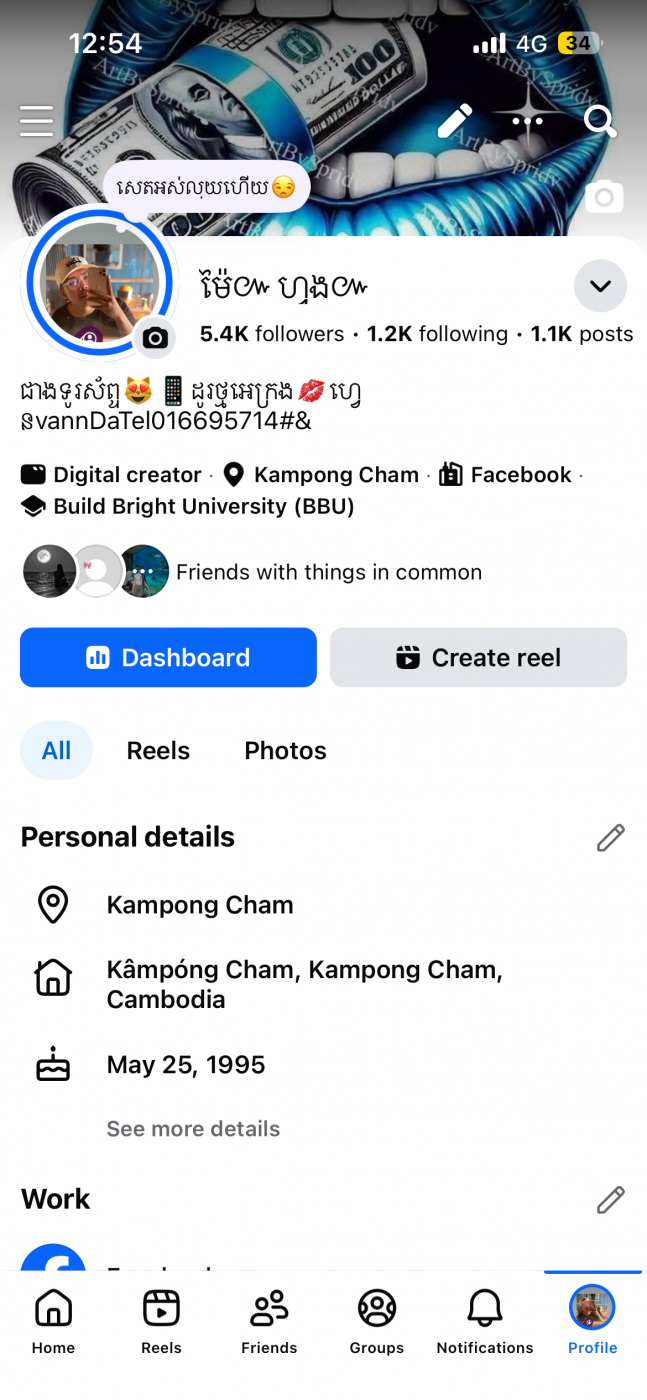Show the Photos filter

tap(285, 750)
